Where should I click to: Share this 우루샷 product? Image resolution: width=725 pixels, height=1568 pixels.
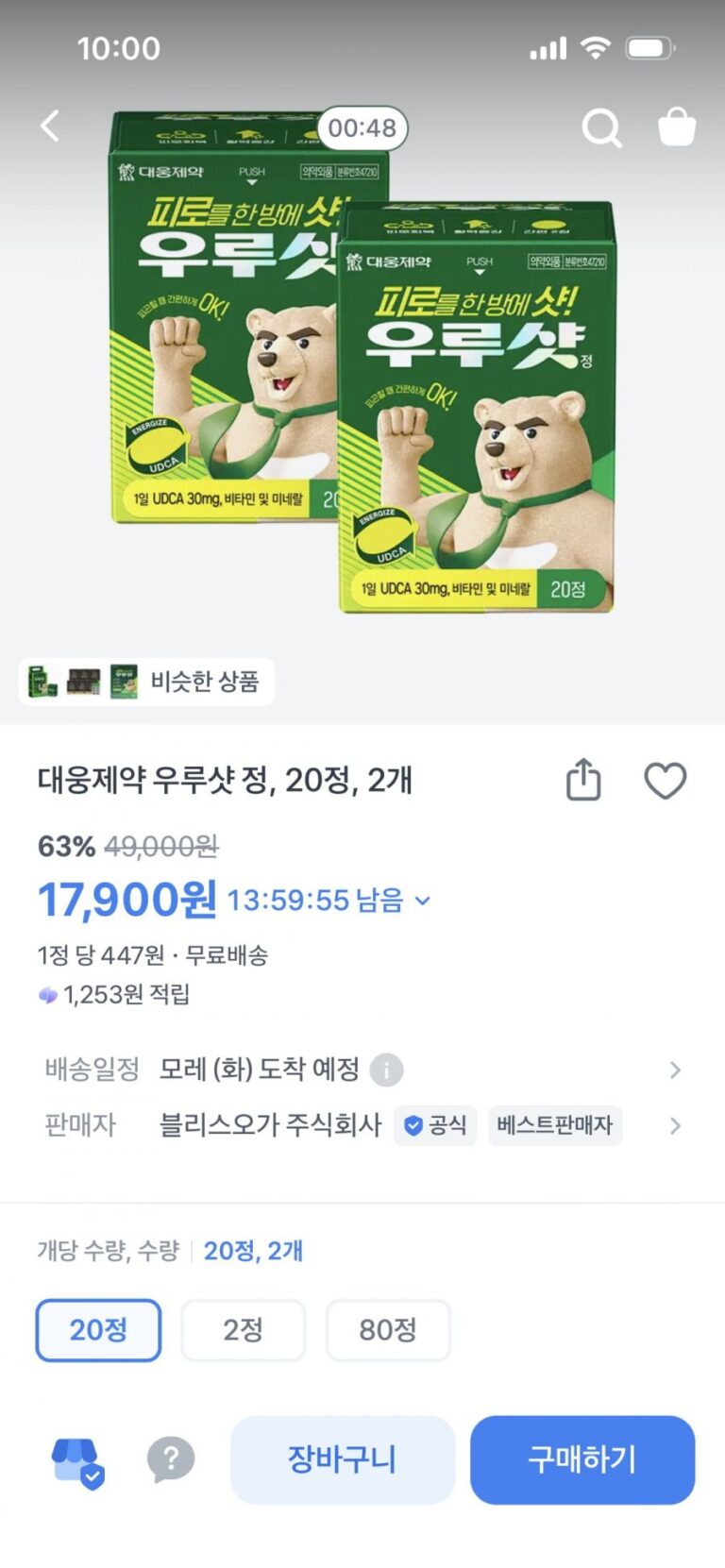pos(582,780)
